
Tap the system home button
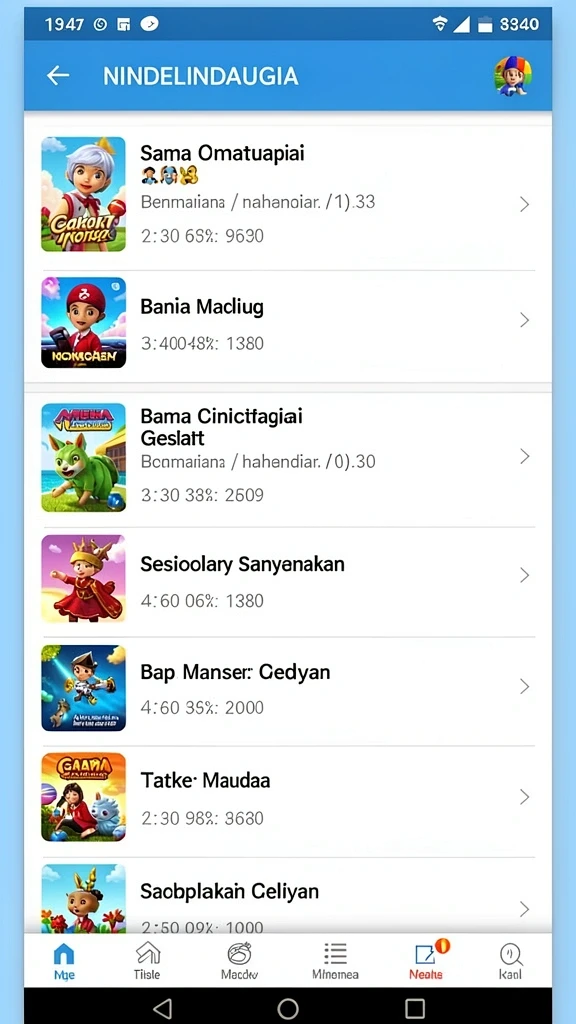[x=287, y=1008]
